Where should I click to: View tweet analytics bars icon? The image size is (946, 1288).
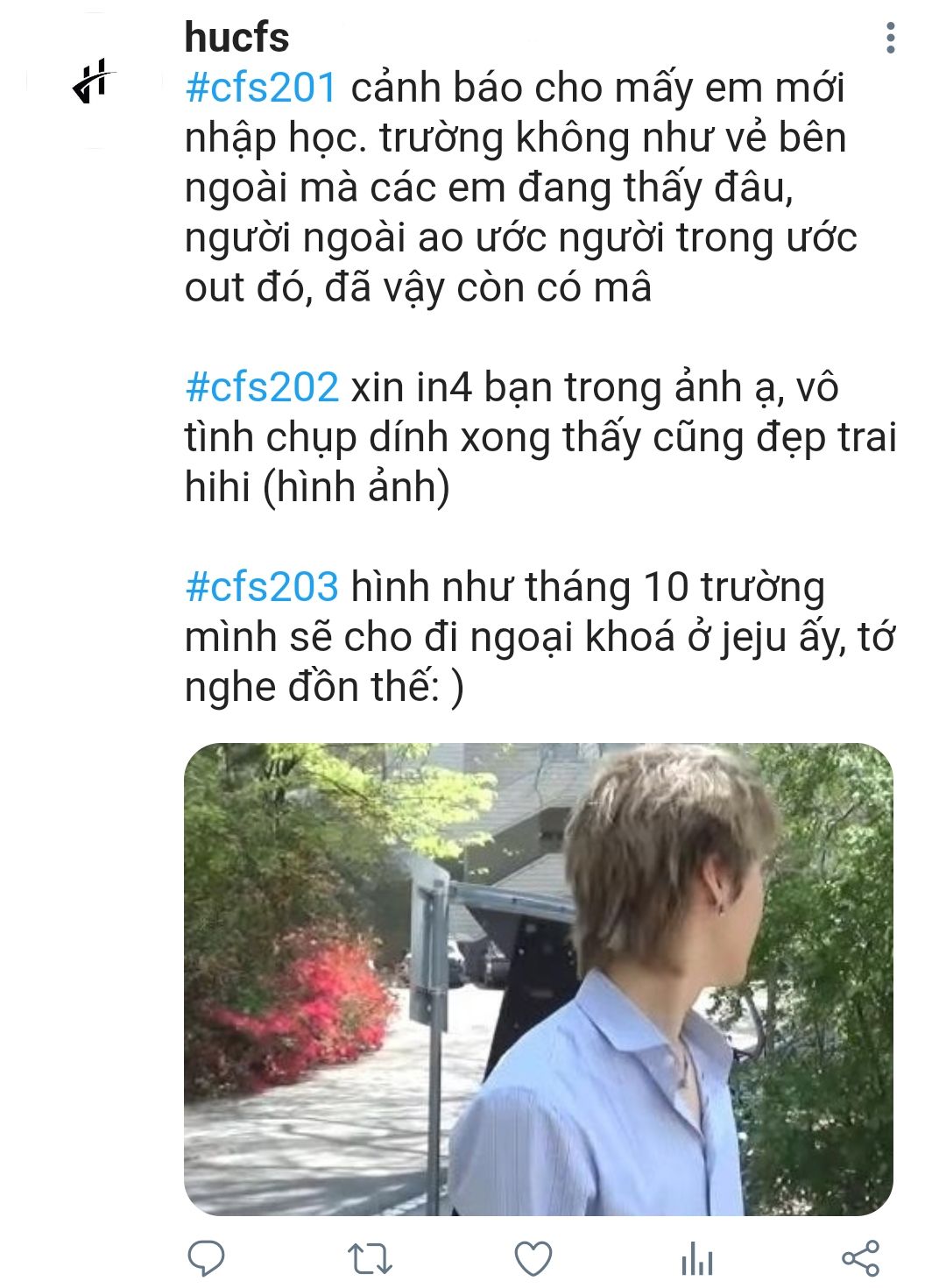(697, 1259)
